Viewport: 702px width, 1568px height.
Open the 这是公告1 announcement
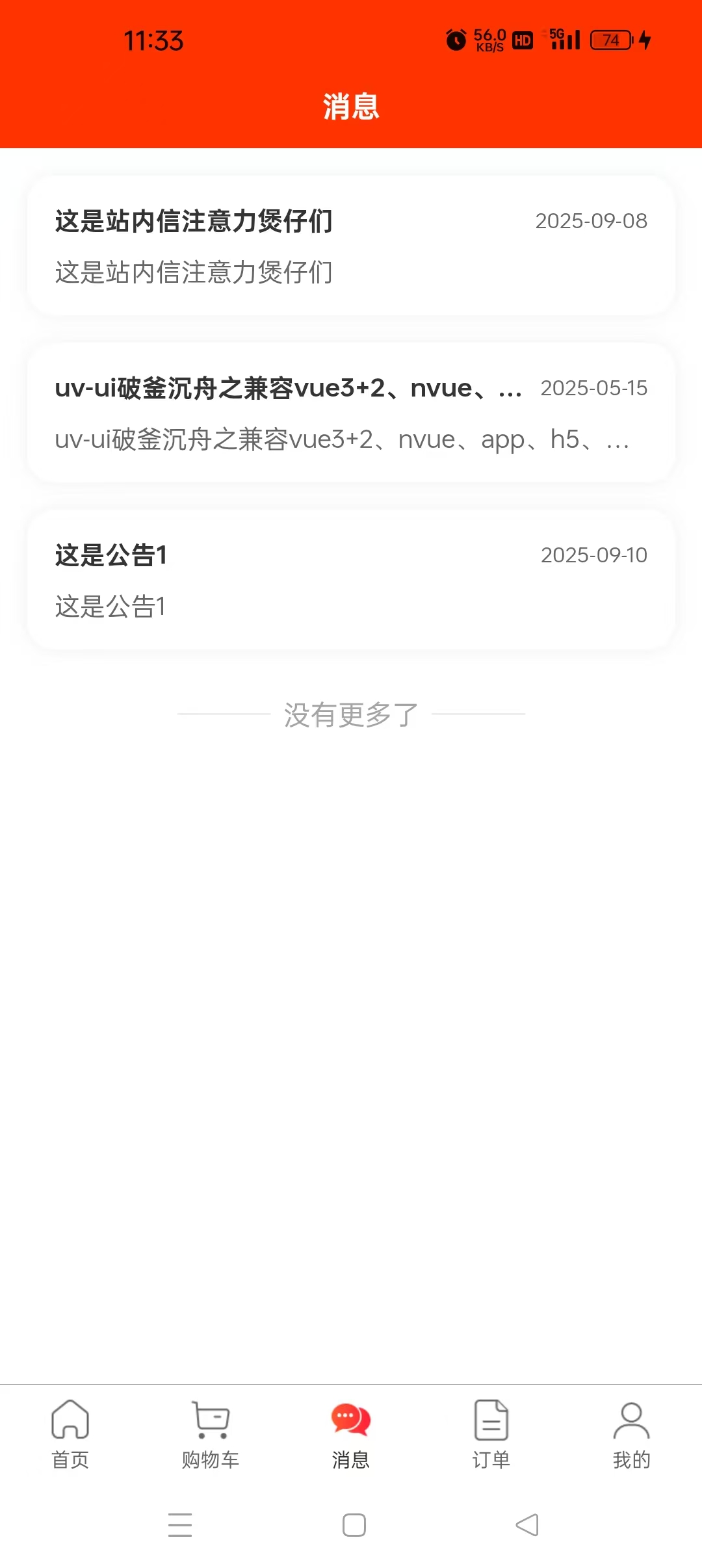click(x=351, y=580)
